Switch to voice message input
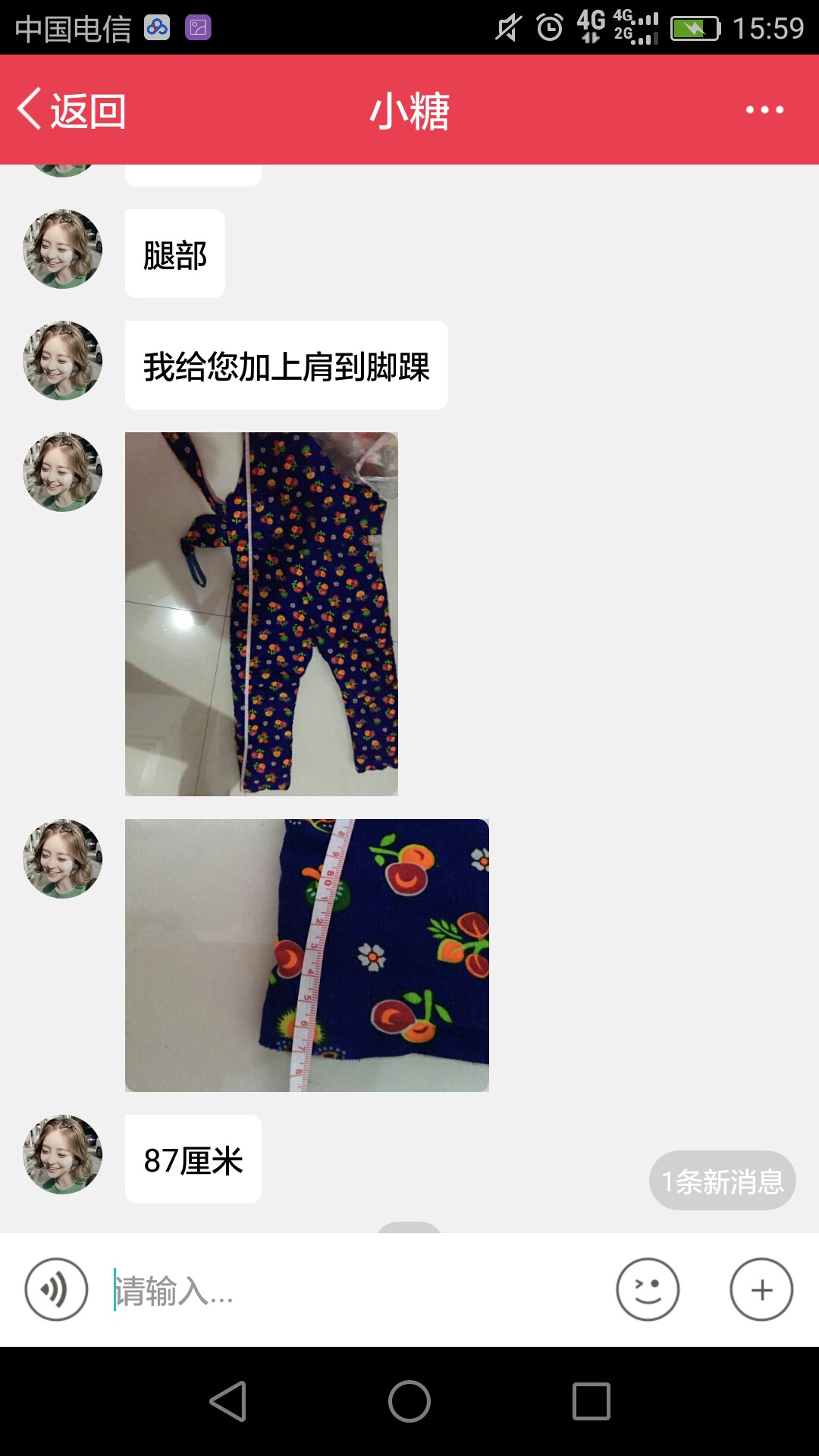Image resolution: width=819 pixels, height=1456 pixels. [x=56, y=1289]
